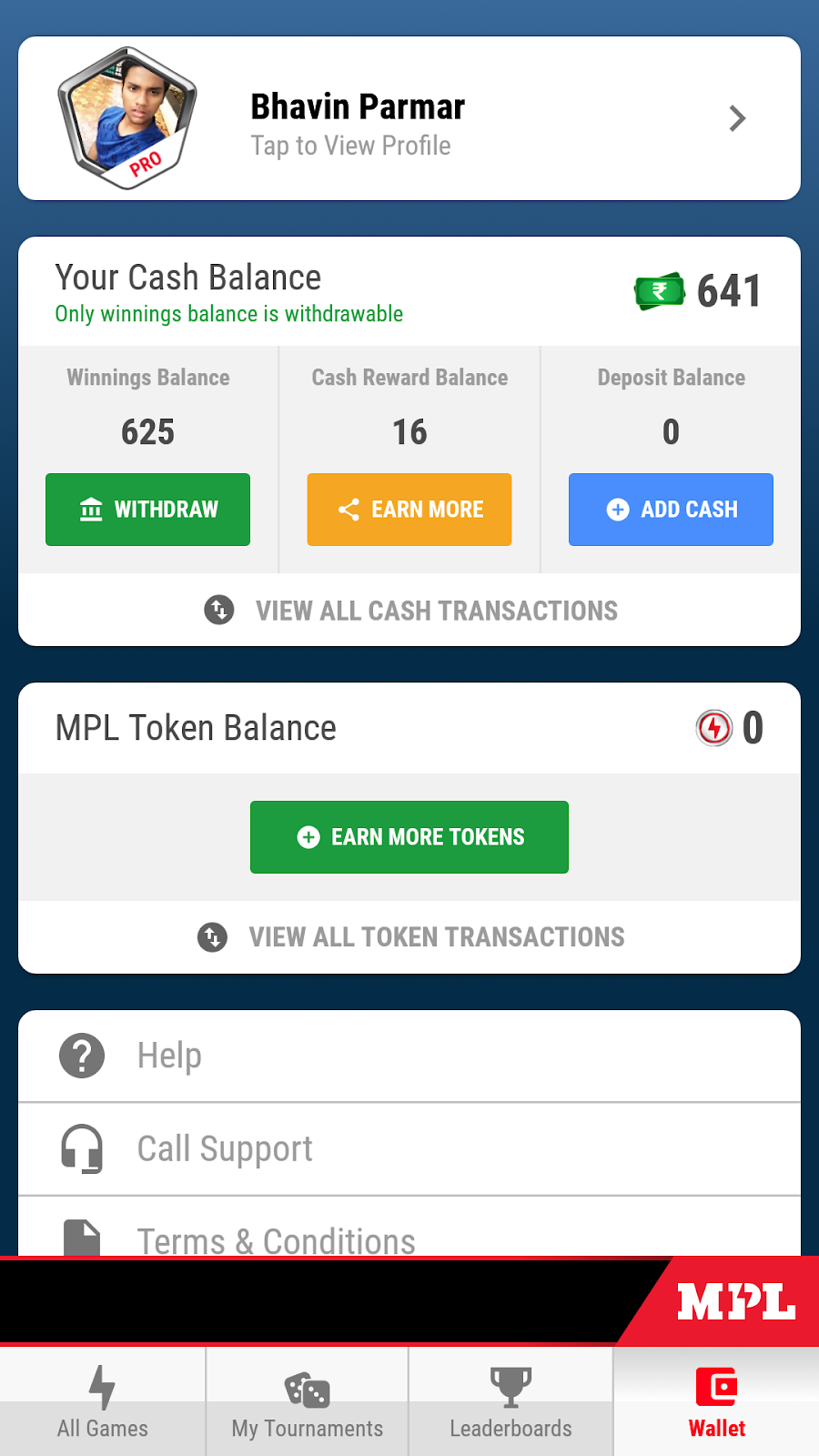Tap Earn More Tokens button
Viewport: 819px width, 1456px height.
(x=409, y=837)
